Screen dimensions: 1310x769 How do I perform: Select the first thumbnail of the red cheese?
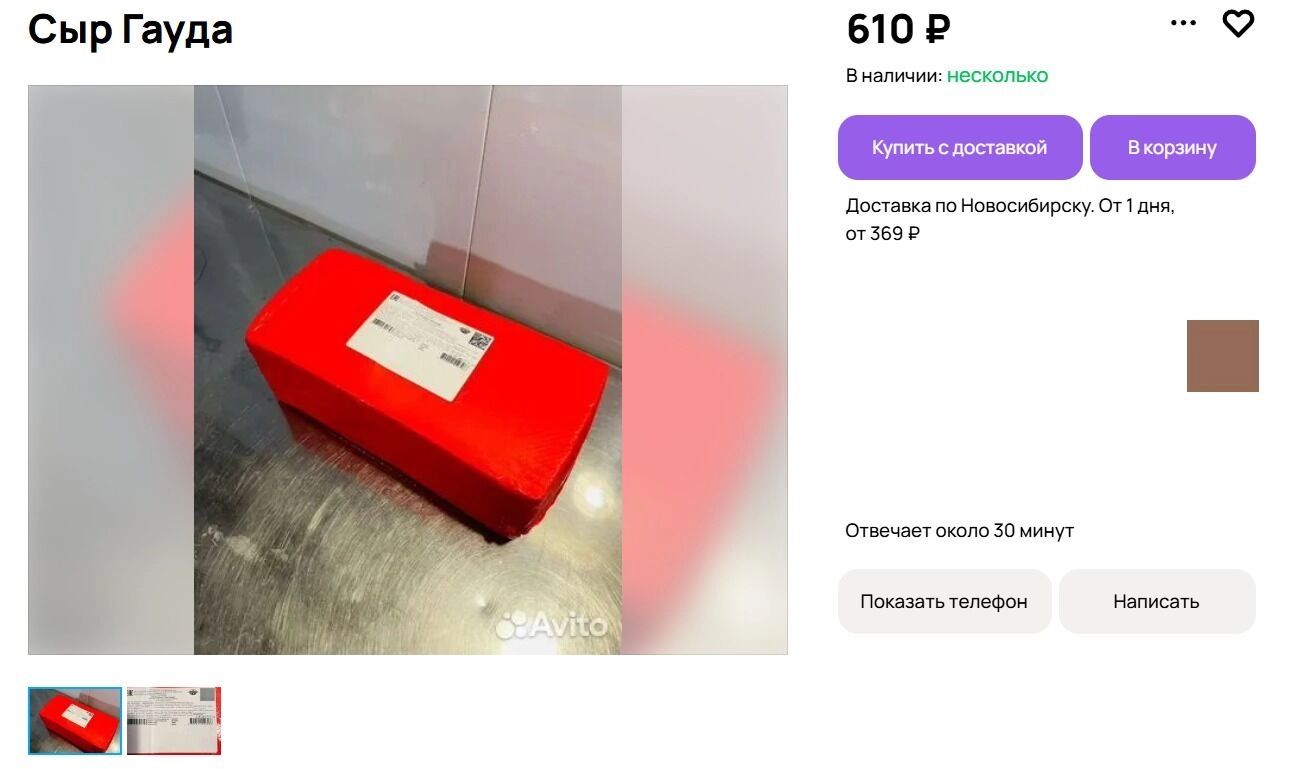click(75, 720)
